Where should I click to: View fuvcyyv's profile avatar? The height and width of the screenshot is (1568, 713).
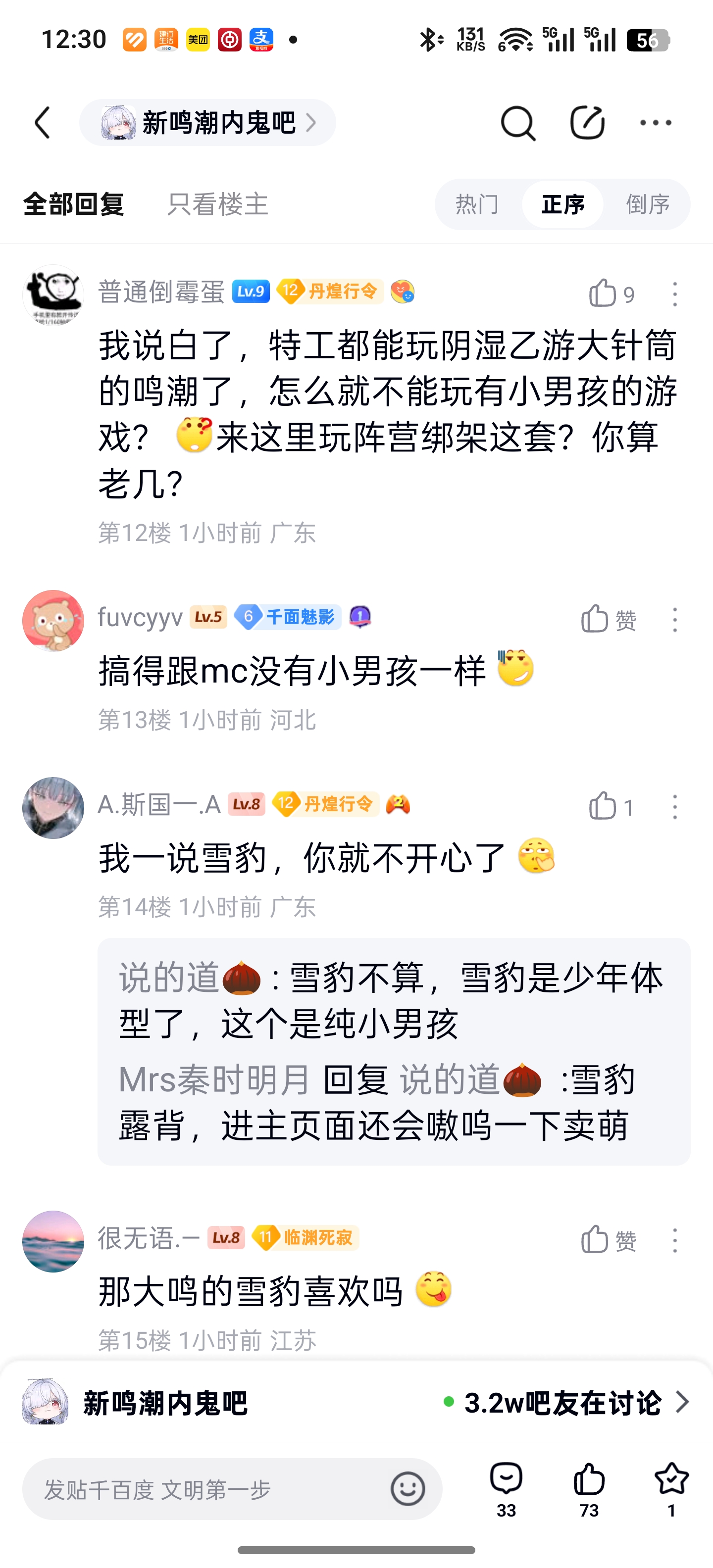(x=53, y=620)
